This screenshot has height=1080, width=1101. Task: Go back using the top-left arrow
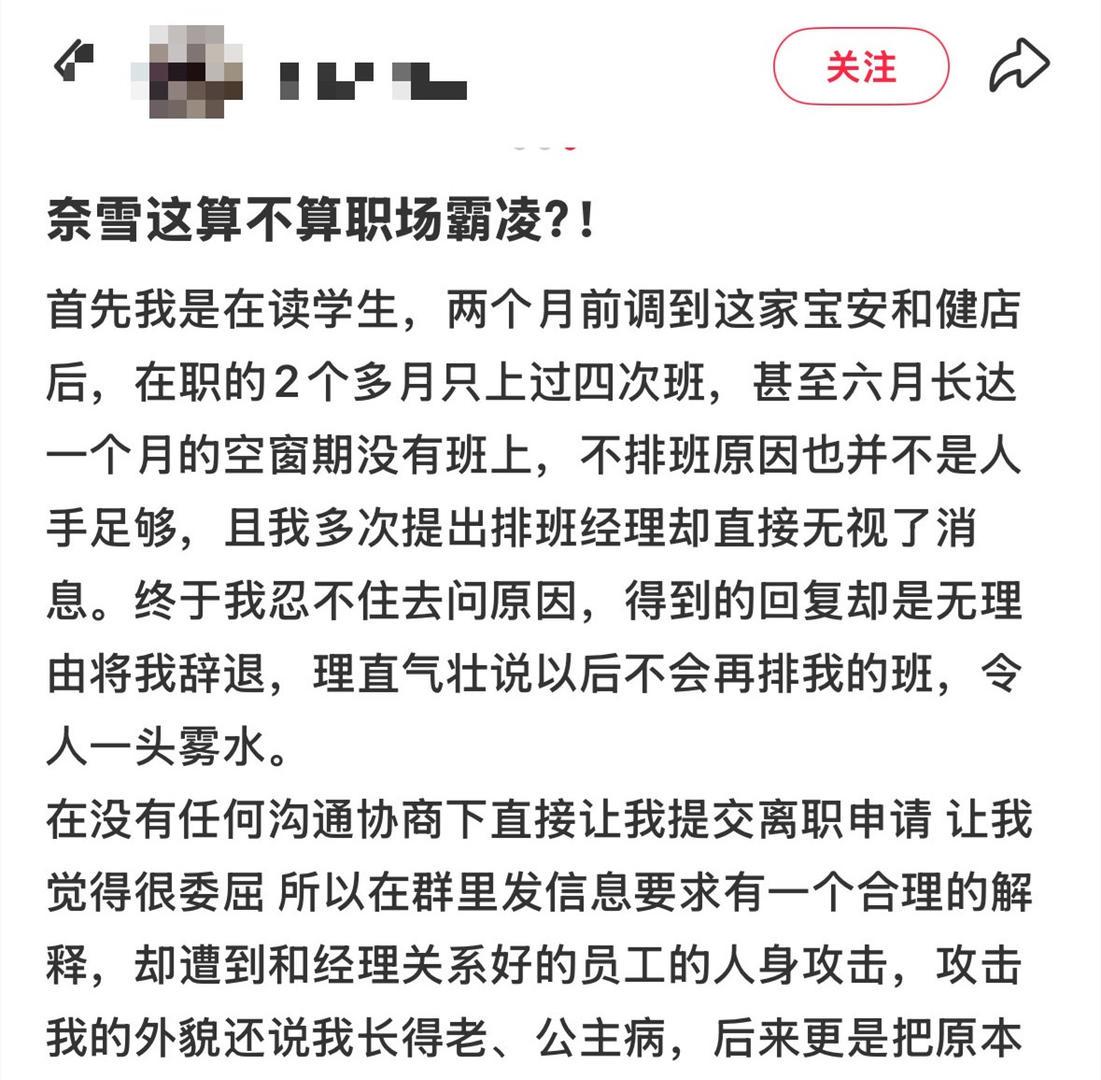tap(73, 62)
